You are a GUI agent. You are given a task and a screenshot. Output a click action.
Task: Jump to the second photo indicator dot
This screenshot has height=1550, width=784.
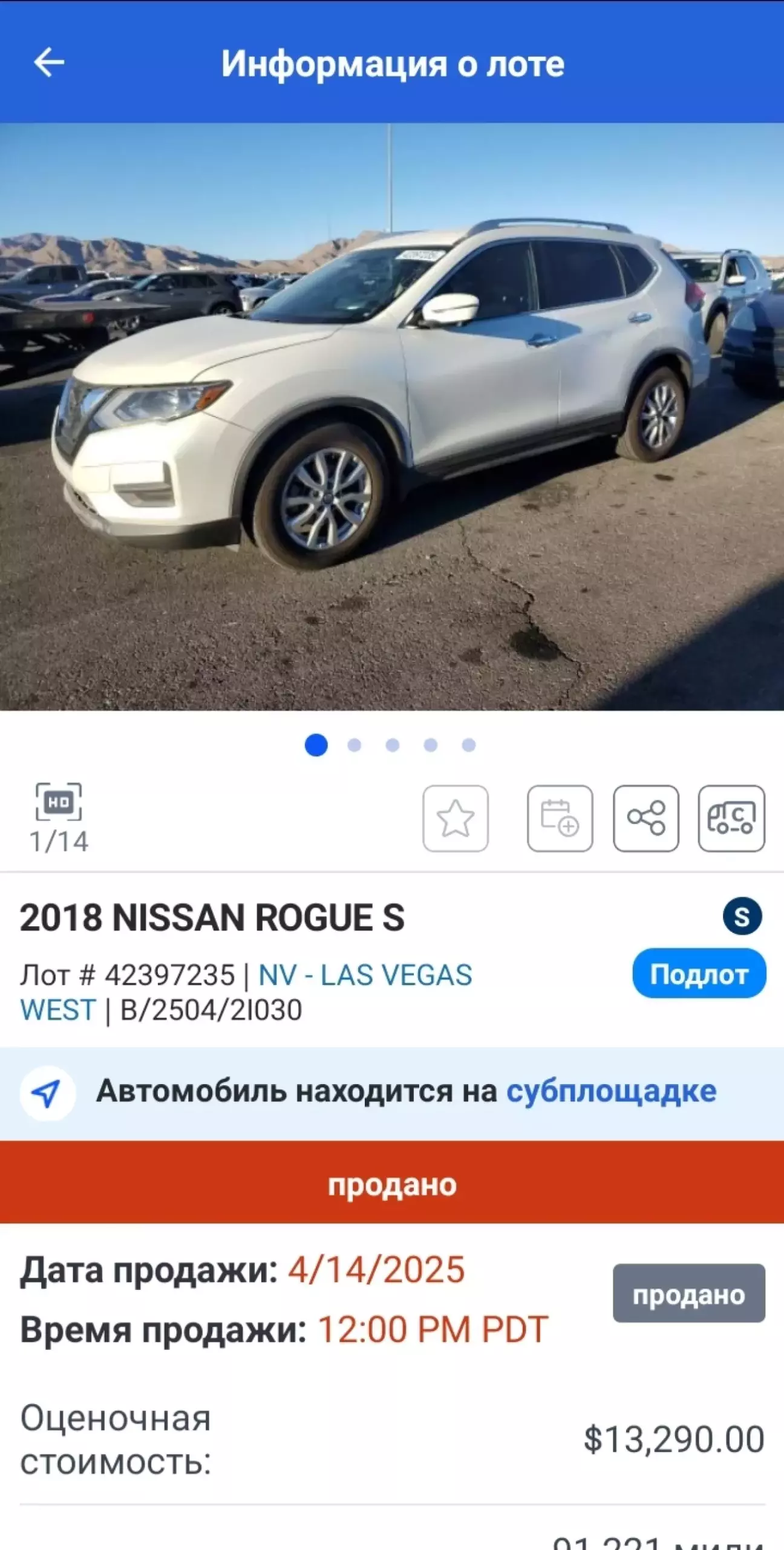(354, 745)
